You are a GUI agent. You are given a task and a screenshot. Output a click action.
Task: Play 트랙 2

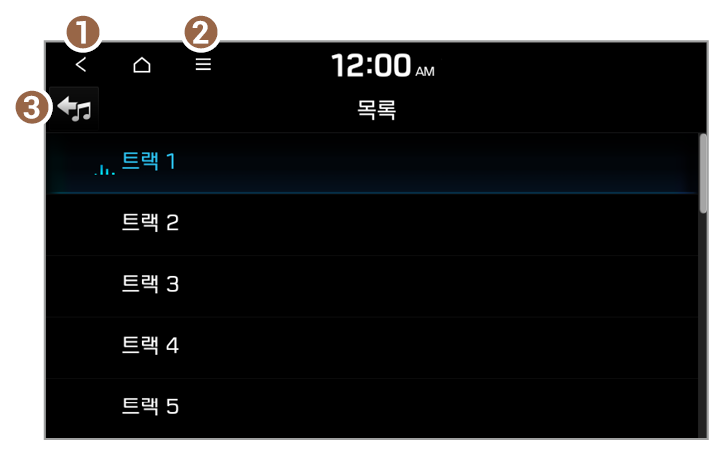pyautogui.click(x=150, y=222)
